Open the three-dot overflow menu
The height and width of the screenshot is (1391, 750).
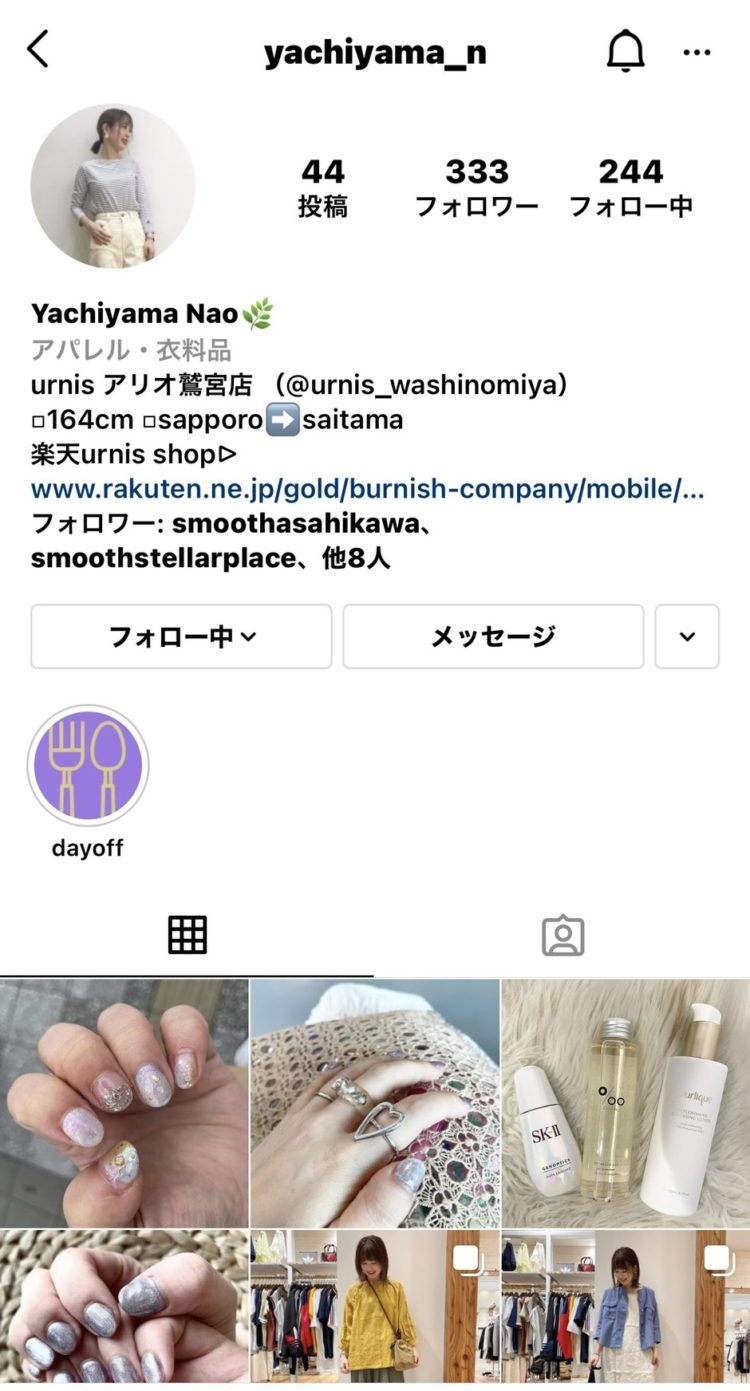[x=697, y=52]
